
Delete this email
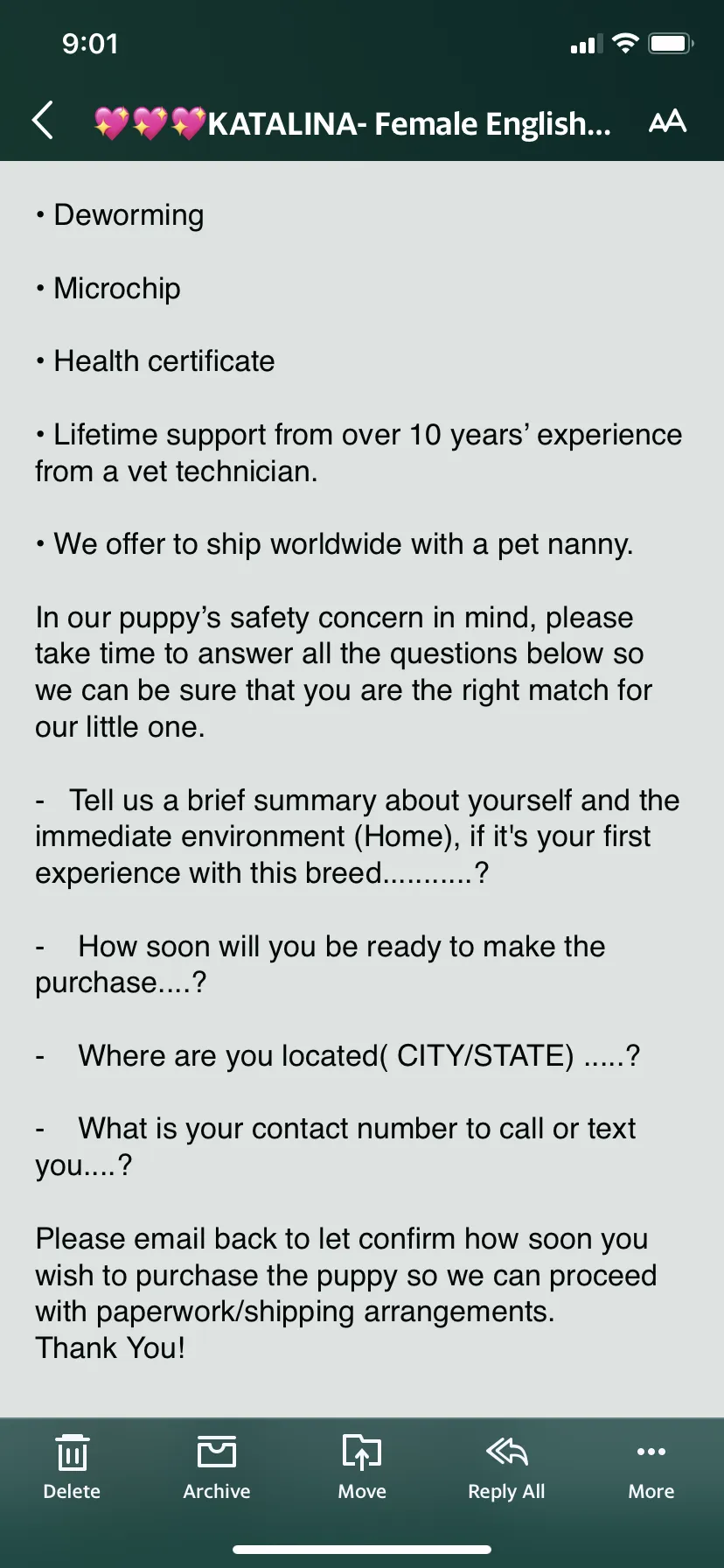pyautogui.click(x=72, y=1467)
